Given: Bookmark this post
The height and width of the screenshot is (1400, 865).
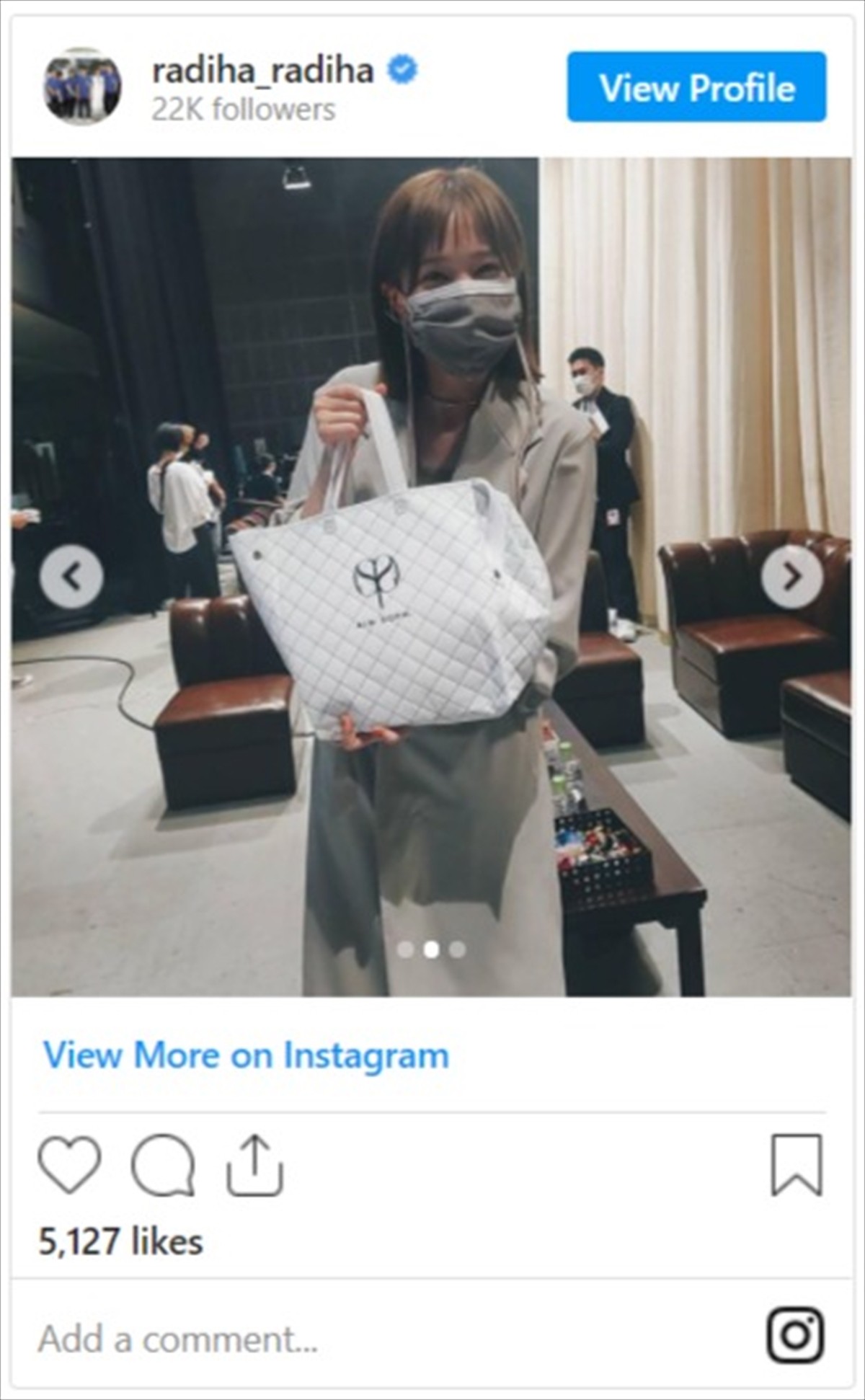Looking at the screenshot, I should [796, 1164].
